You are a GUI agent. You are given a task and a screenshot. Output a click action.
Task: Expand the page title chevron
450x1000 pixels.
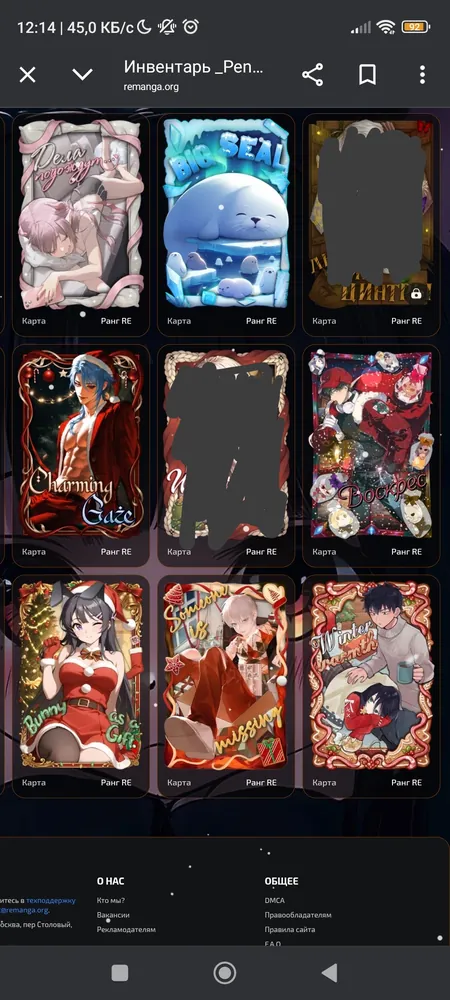click(x=82, y=75)
